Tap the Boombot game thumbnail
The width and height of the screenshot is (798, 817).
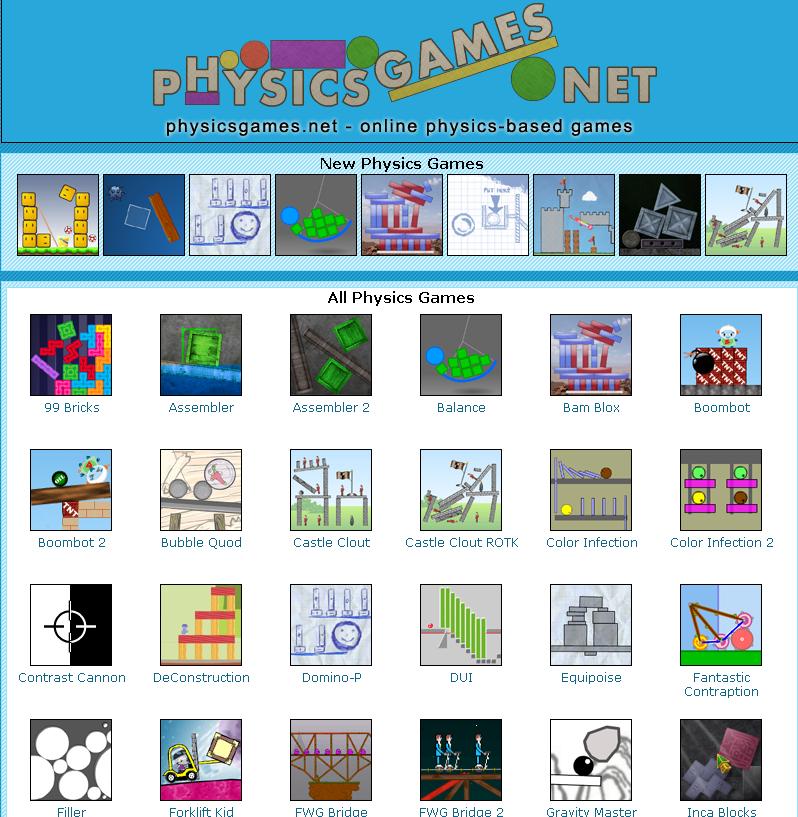721,355
